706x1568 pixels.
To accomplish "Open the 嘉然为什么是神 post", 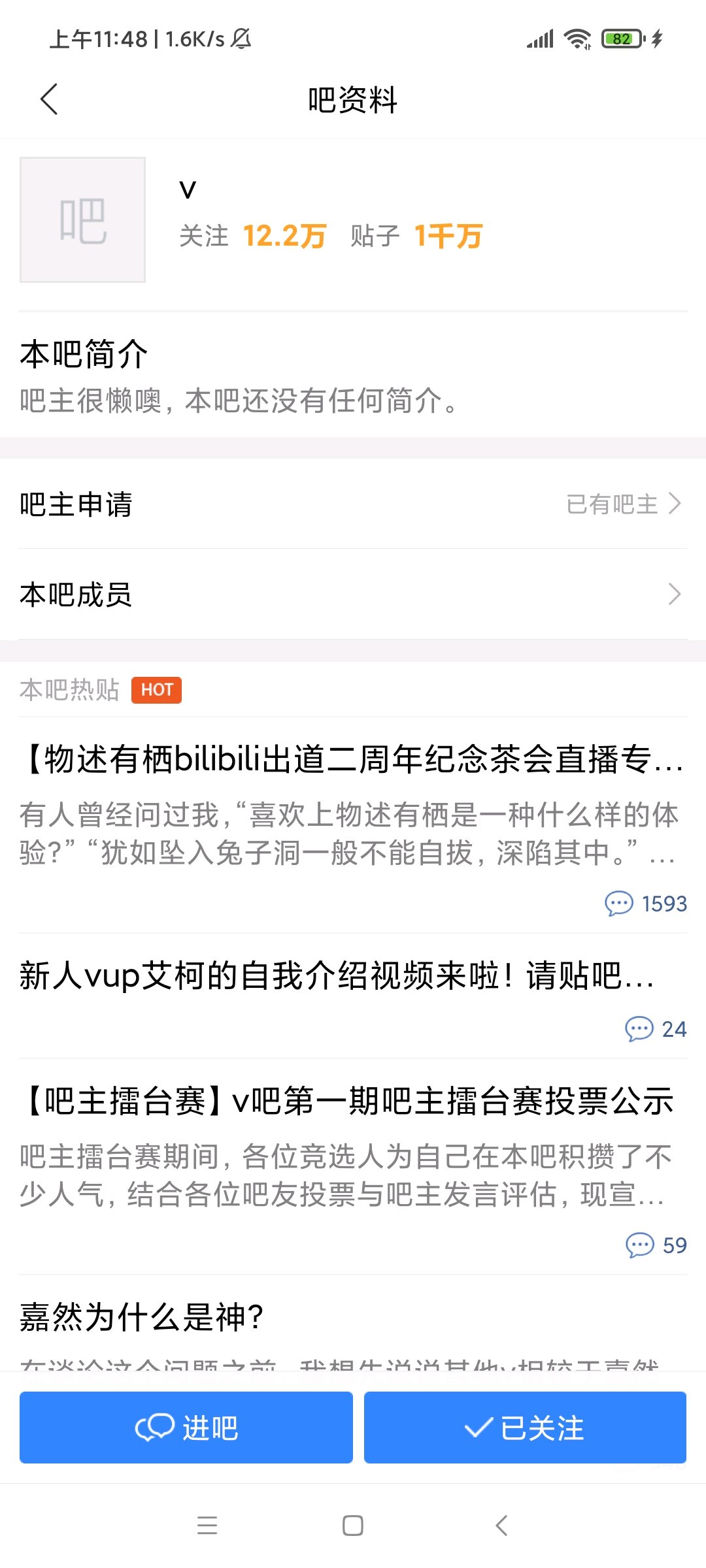I will 141,1317.
